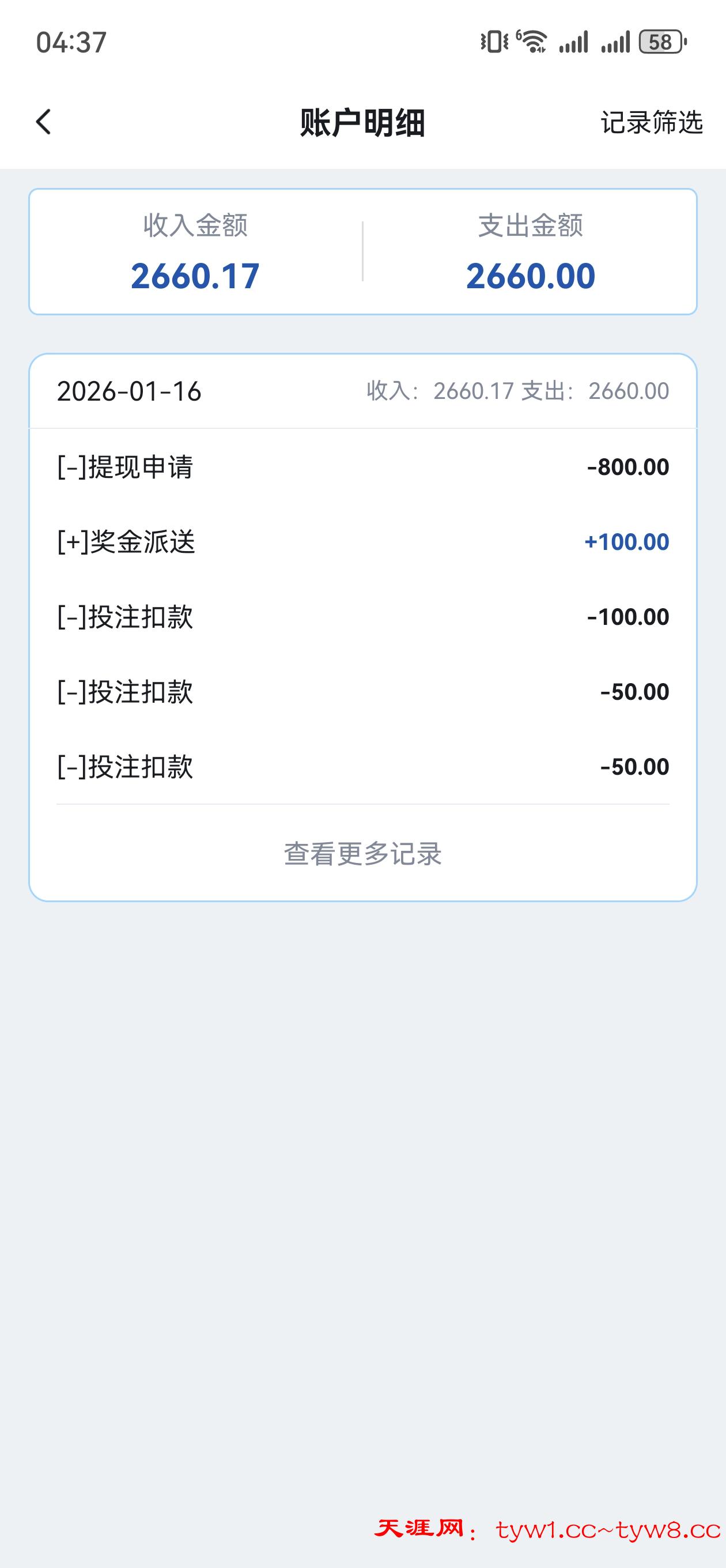Open 记录筛选 record filter

tap(651, 122)
